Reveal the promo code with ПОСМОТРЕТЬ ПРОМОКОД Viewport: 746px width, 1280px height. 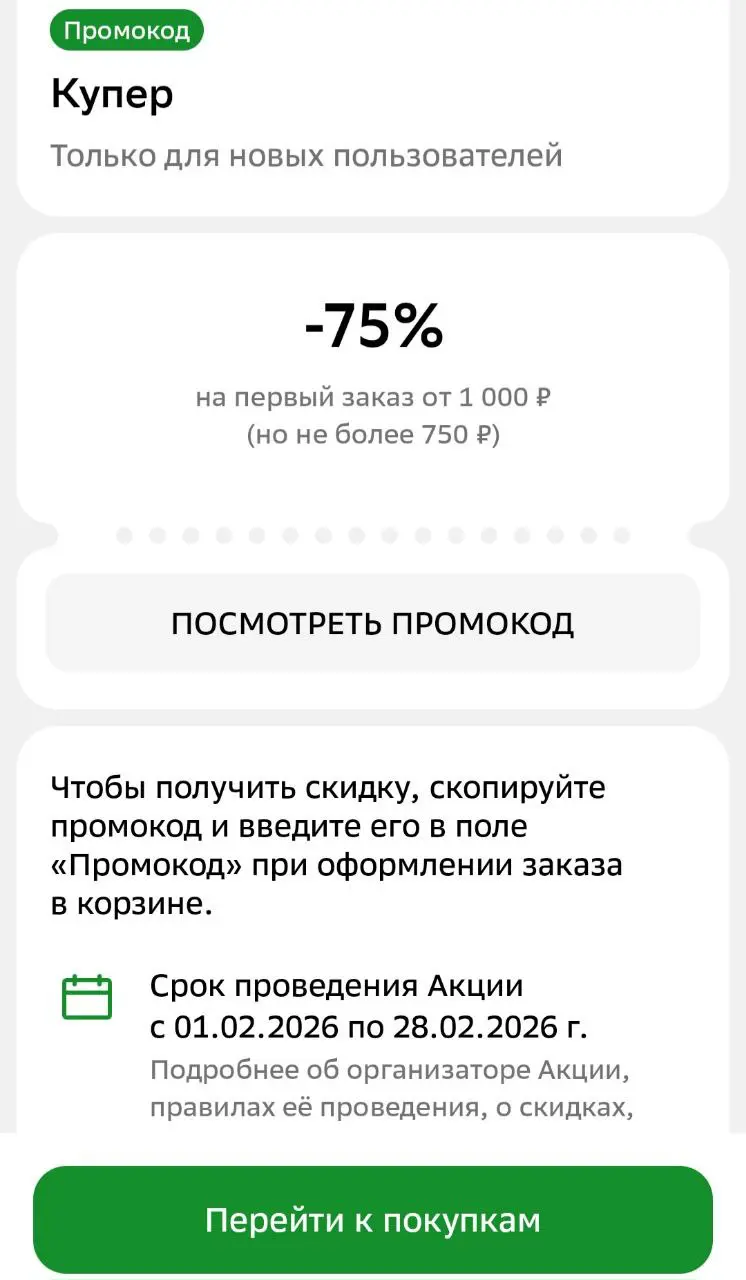[x=373, y=623]
